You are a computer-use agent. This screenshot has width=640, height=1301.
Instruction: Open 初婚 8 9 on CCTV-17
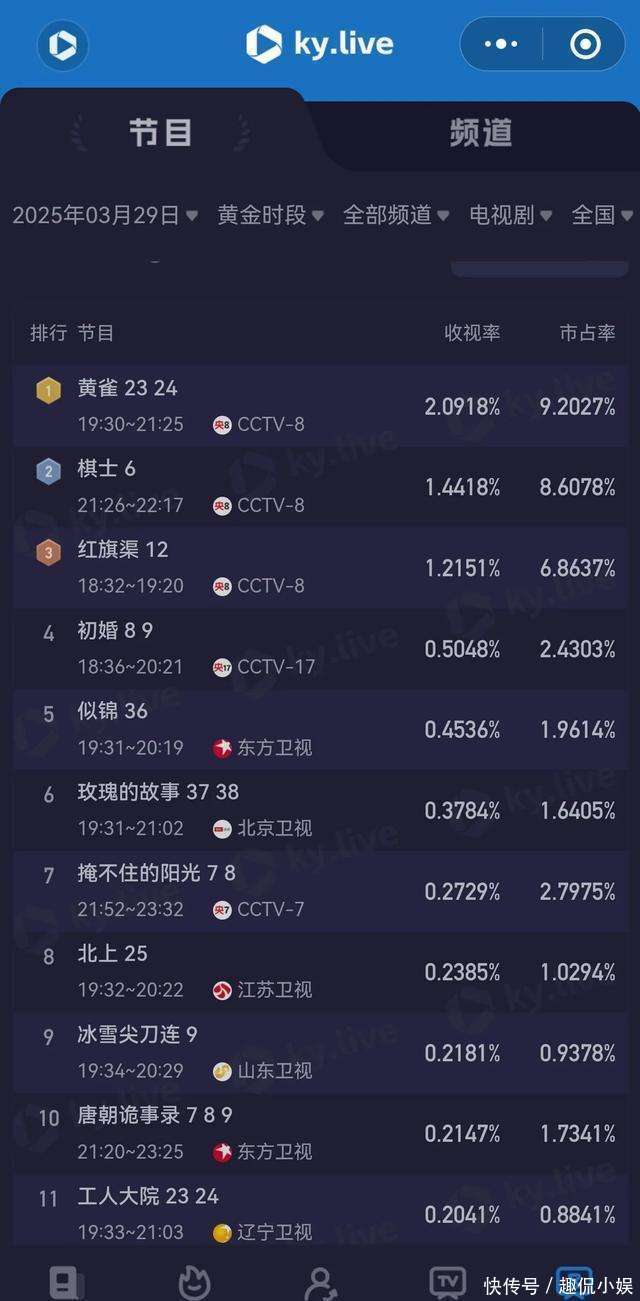tap(320, 648)
